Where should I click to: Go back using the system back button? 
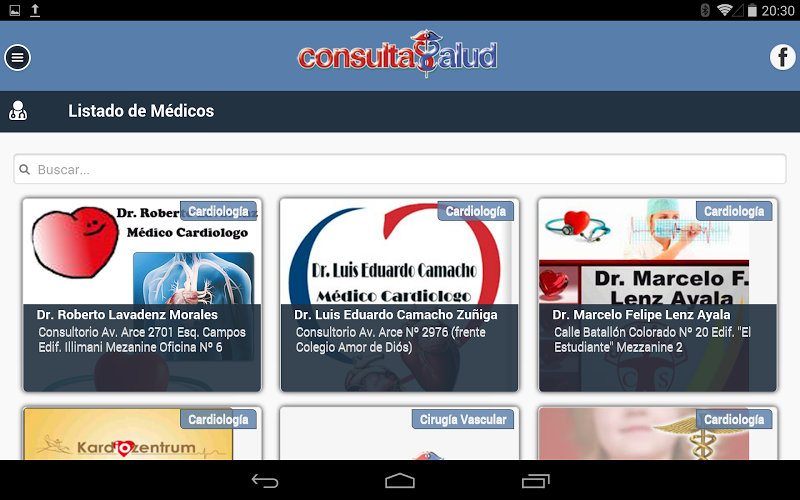click(265, 481)
